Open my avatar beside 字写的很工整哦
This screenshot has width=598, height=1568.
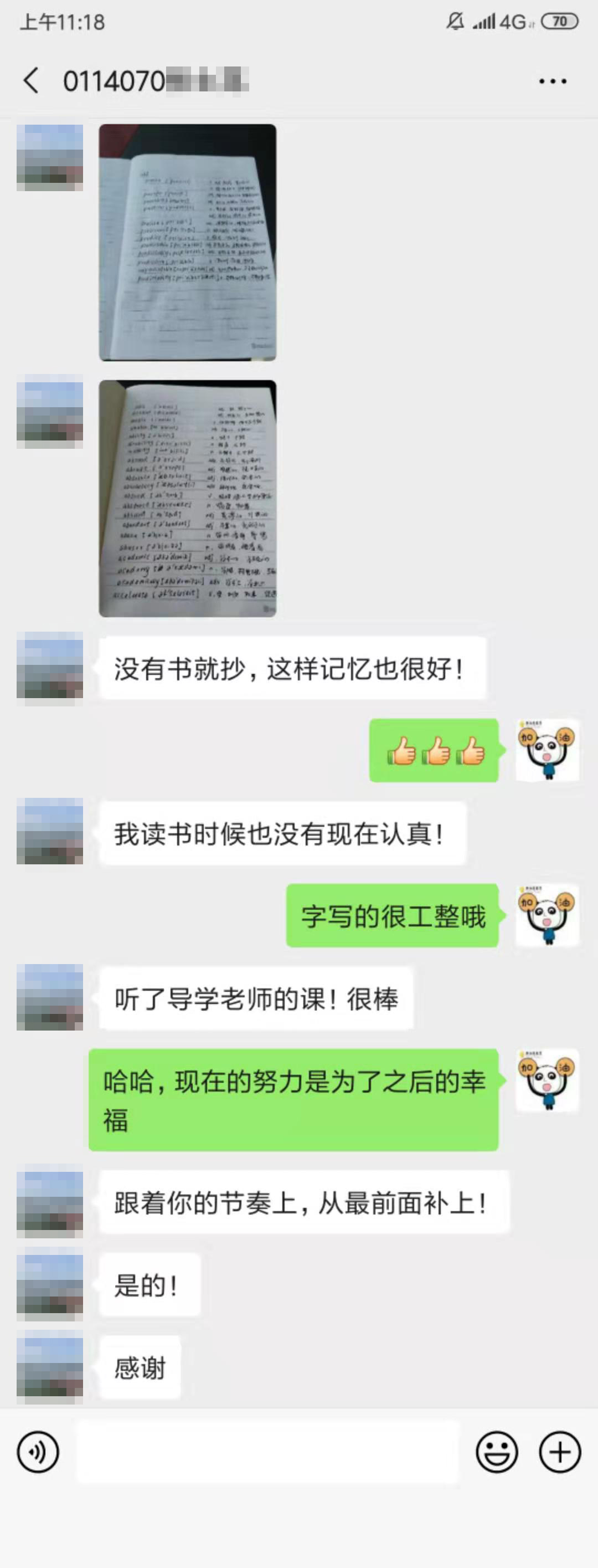coord(547,915)
